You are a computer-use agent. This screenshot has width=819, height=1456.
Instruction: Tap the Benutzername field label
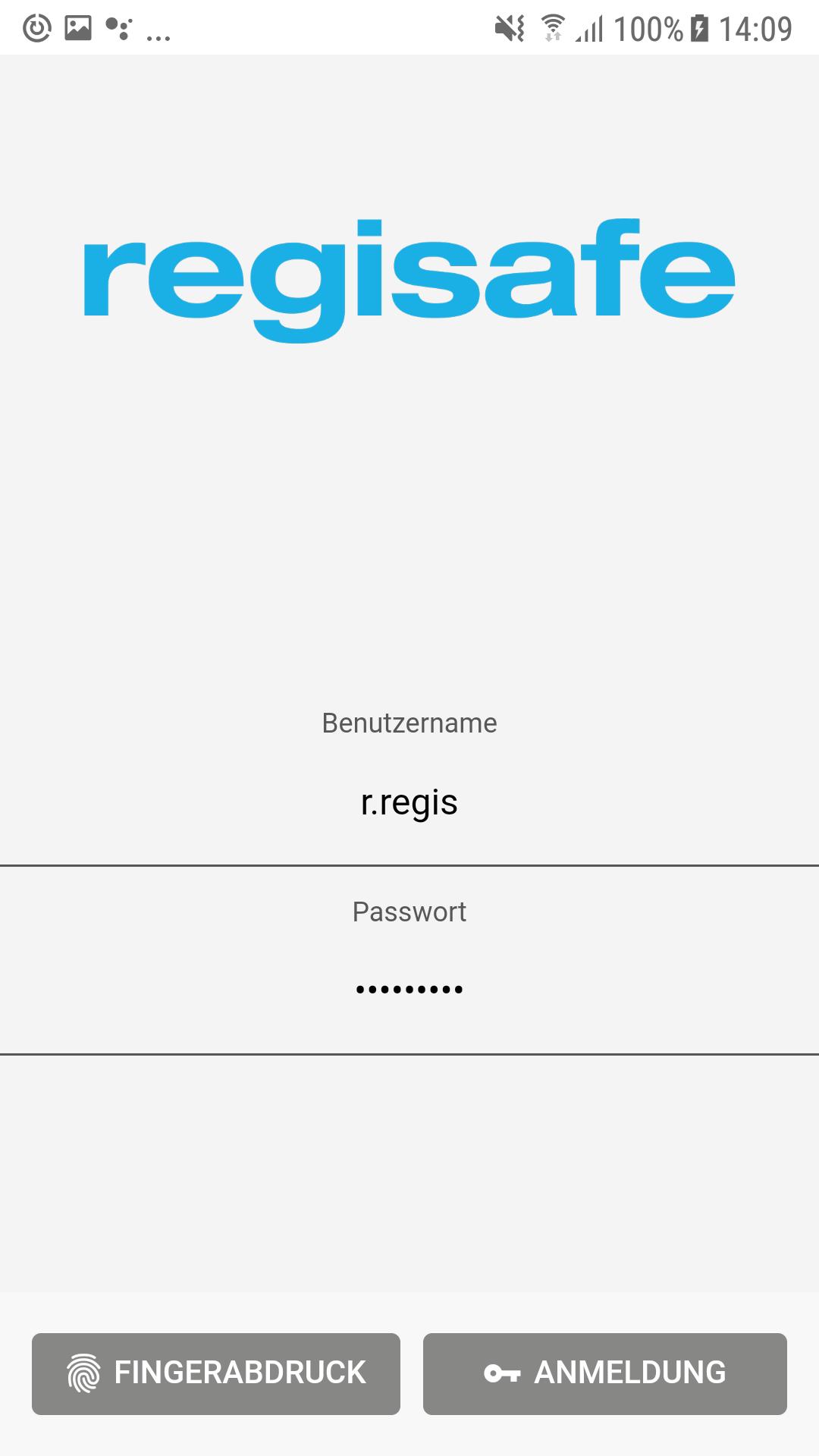[x=409, y=723]
